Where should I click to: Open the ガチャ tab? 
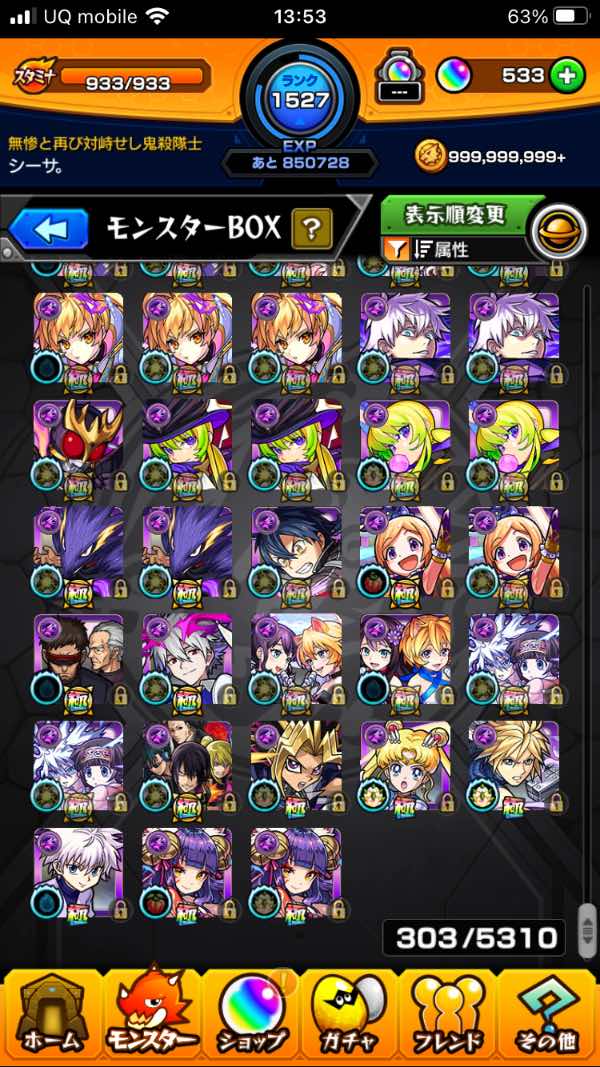click(x=348, y=1014)
